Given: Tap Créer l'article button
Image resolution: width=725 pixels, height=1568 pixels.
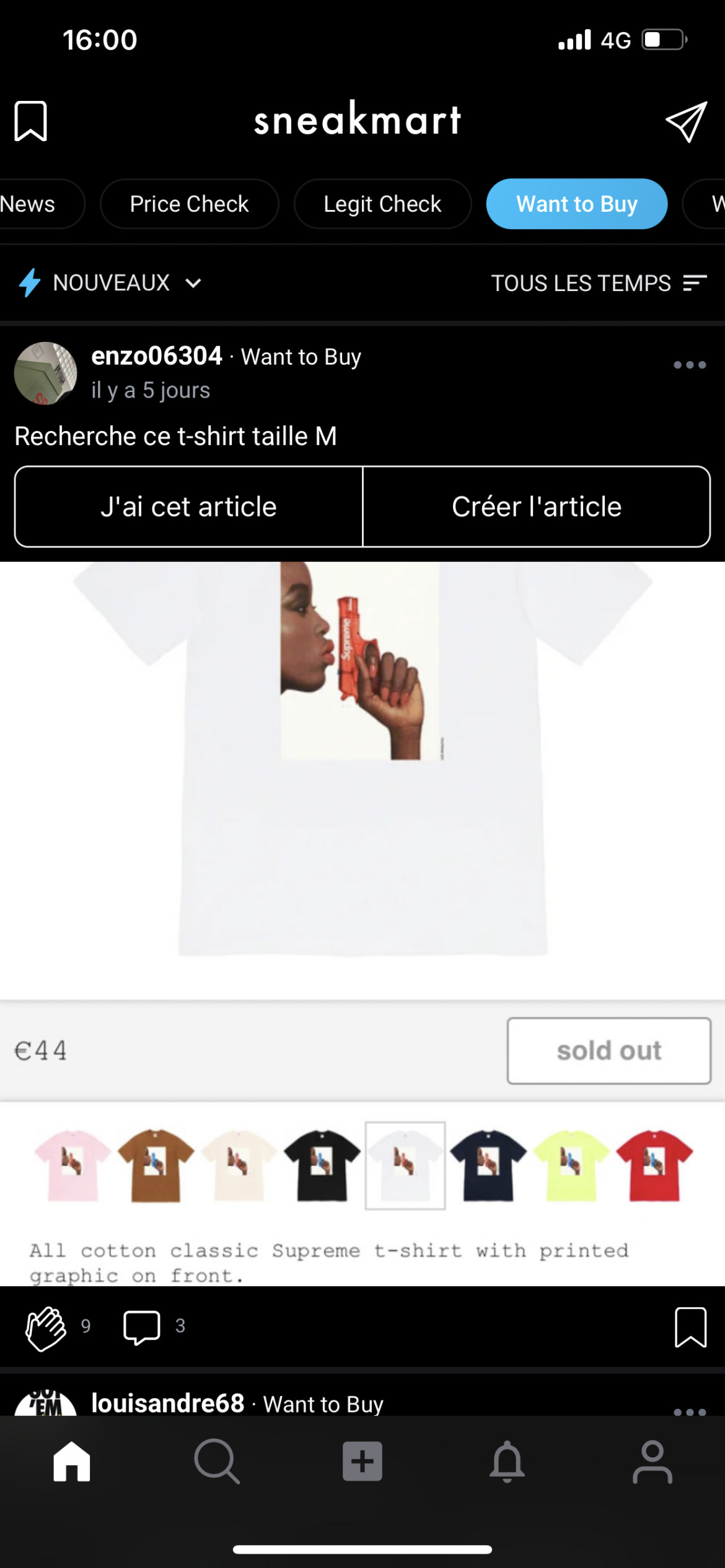Looking at the screenshot, I should 536,507.
